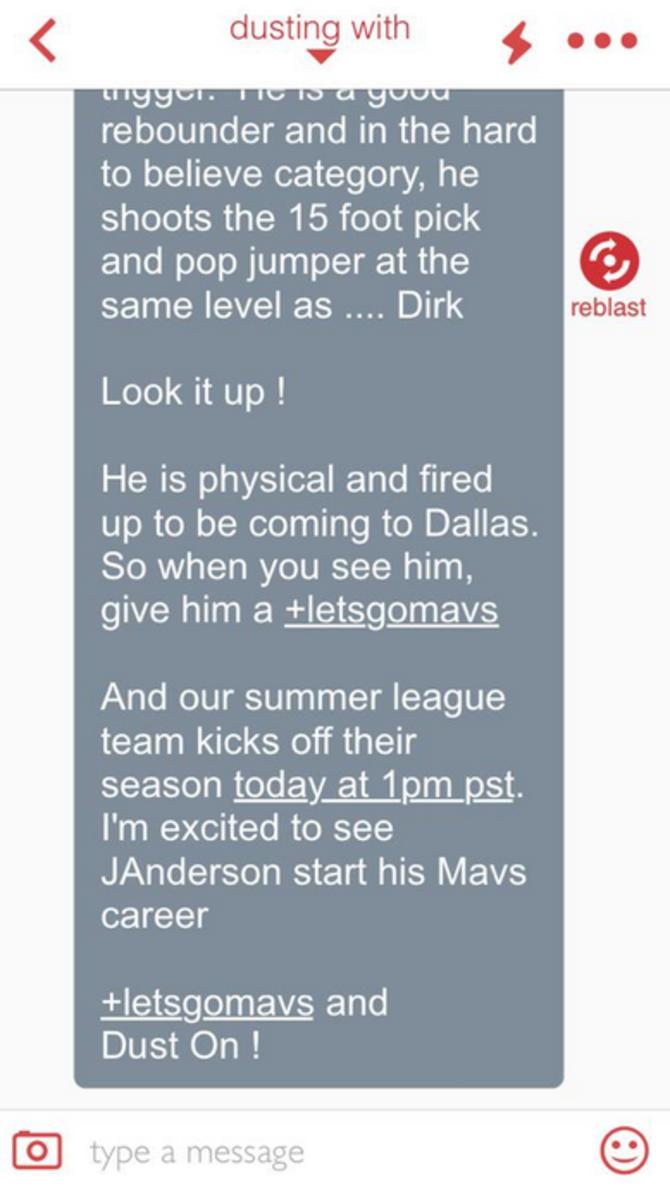
Task: Open the +letsgomavs link before "Dust On"
Action: point(207,1003)
